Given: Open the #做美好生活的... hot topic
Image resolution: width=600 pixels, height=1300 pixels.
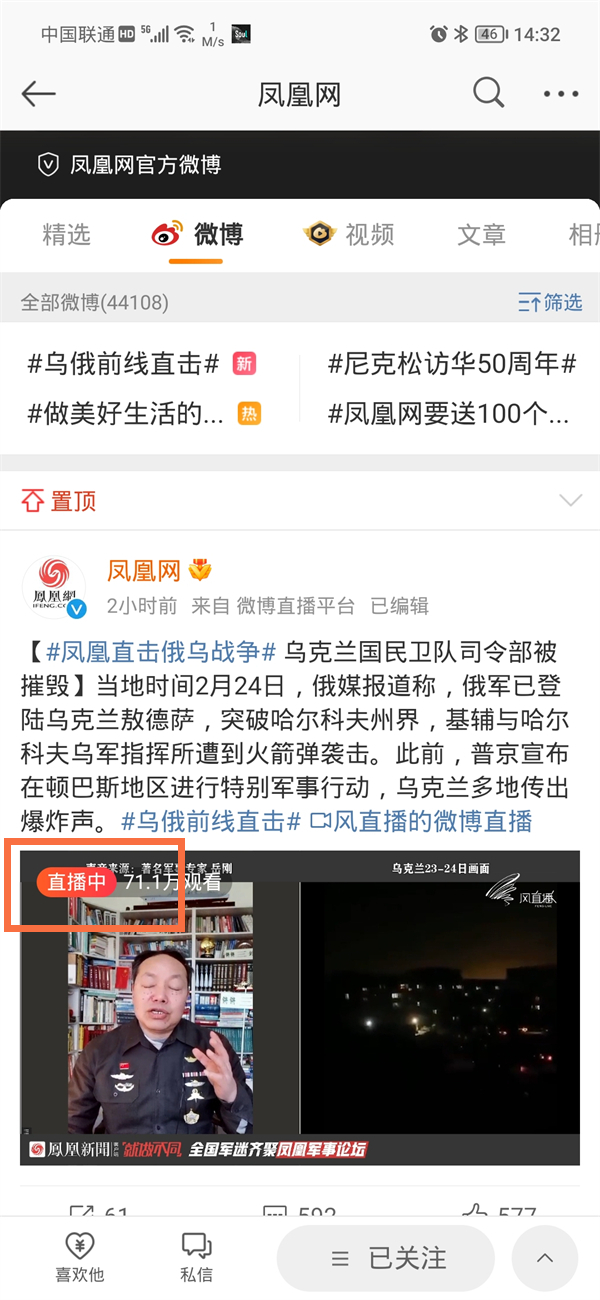Looking at the screenshot, I should point(125,413).
